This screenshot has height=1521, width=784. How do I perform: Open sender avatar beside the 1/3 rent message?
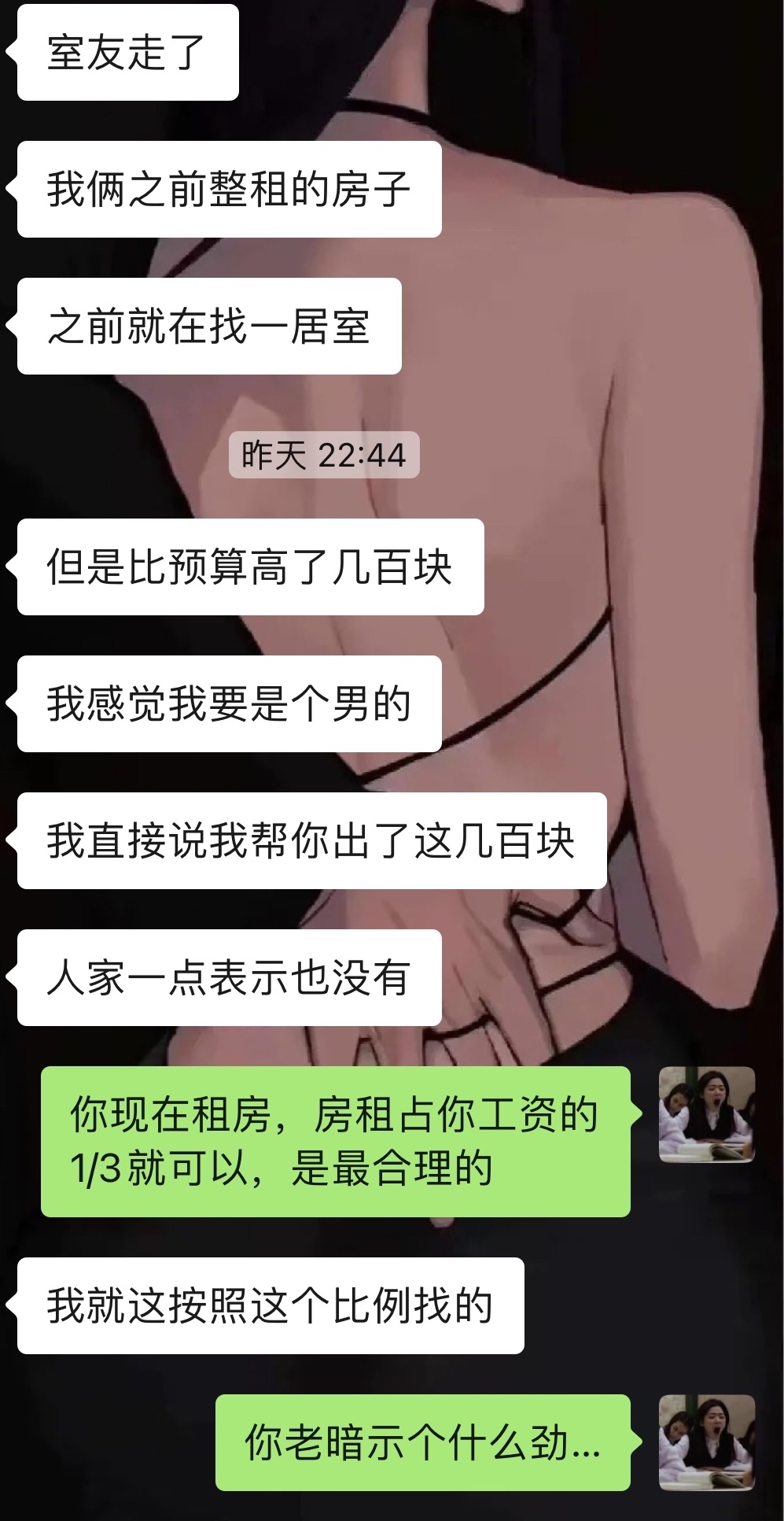coord(706,1114)
